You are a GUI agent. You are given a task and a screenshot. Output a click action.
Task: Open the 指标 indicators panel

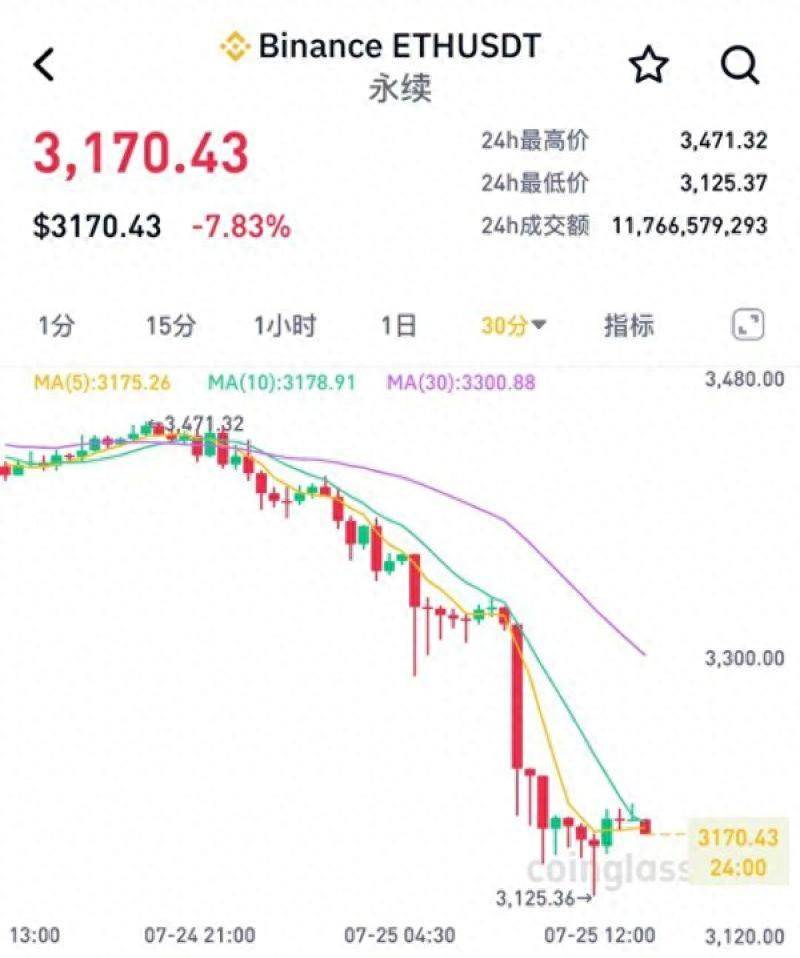[627, 325]
